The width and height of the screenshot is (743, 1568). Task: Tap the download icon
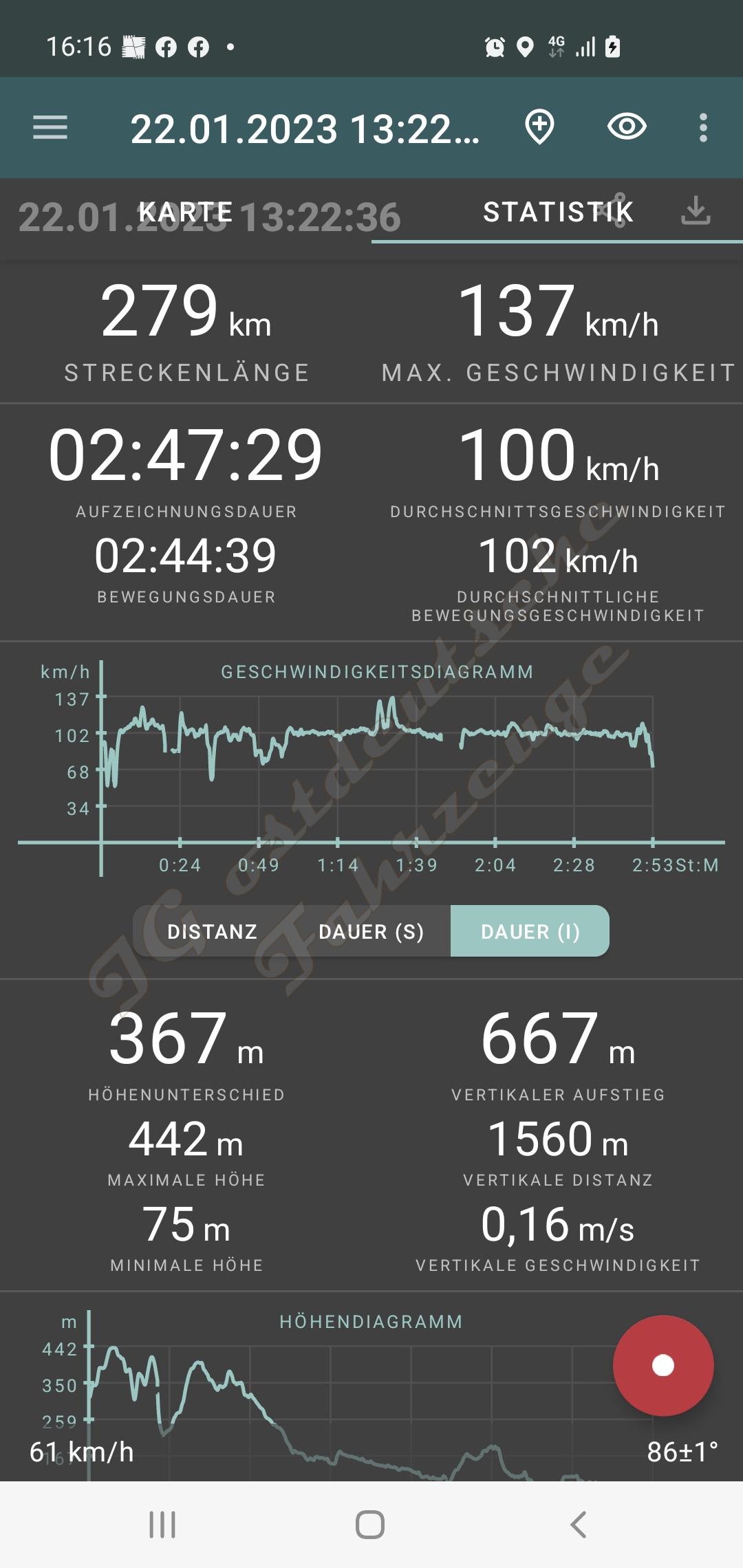coord(696,210)
